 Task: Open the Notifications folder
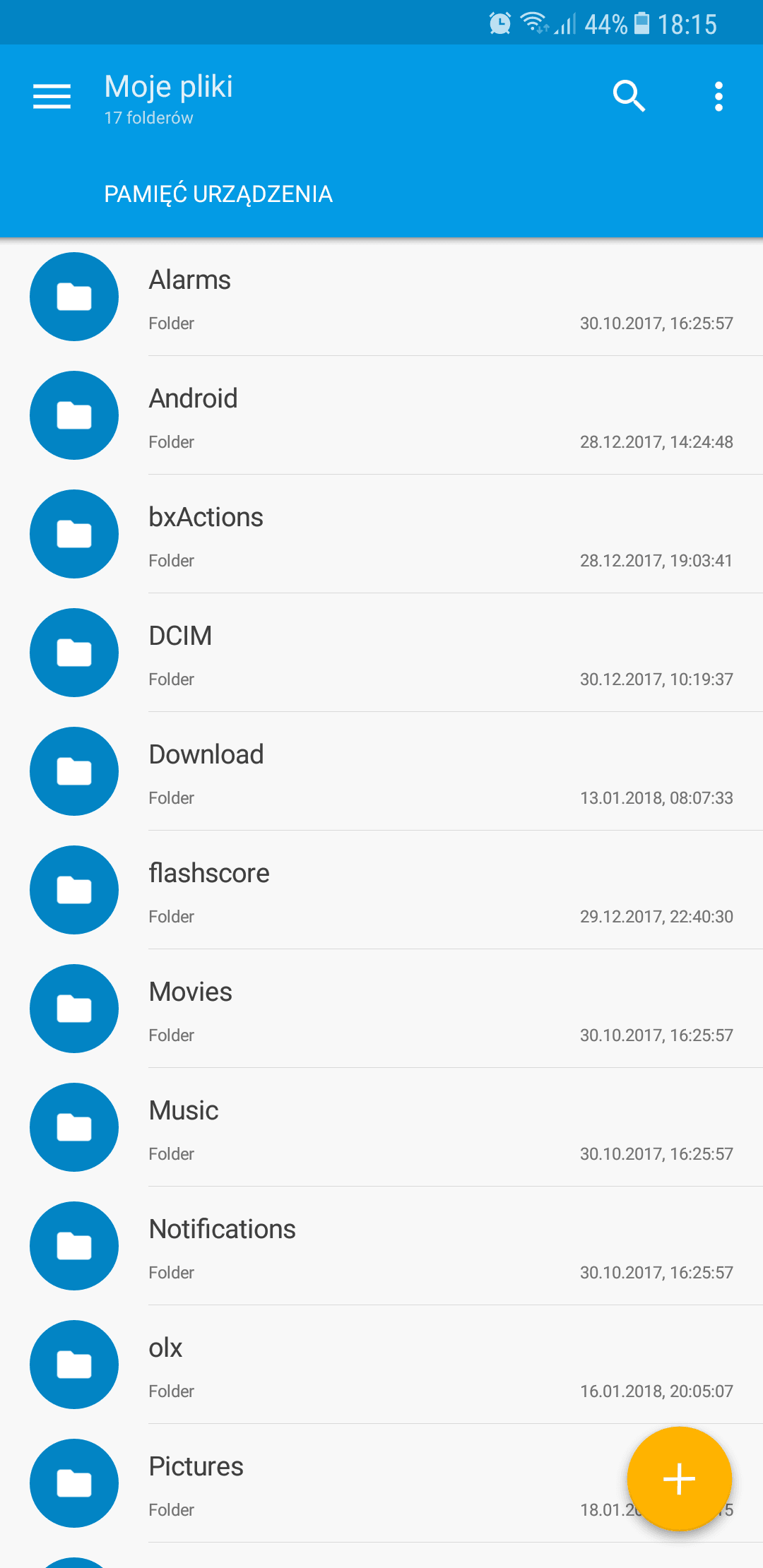coord(381,1246)
